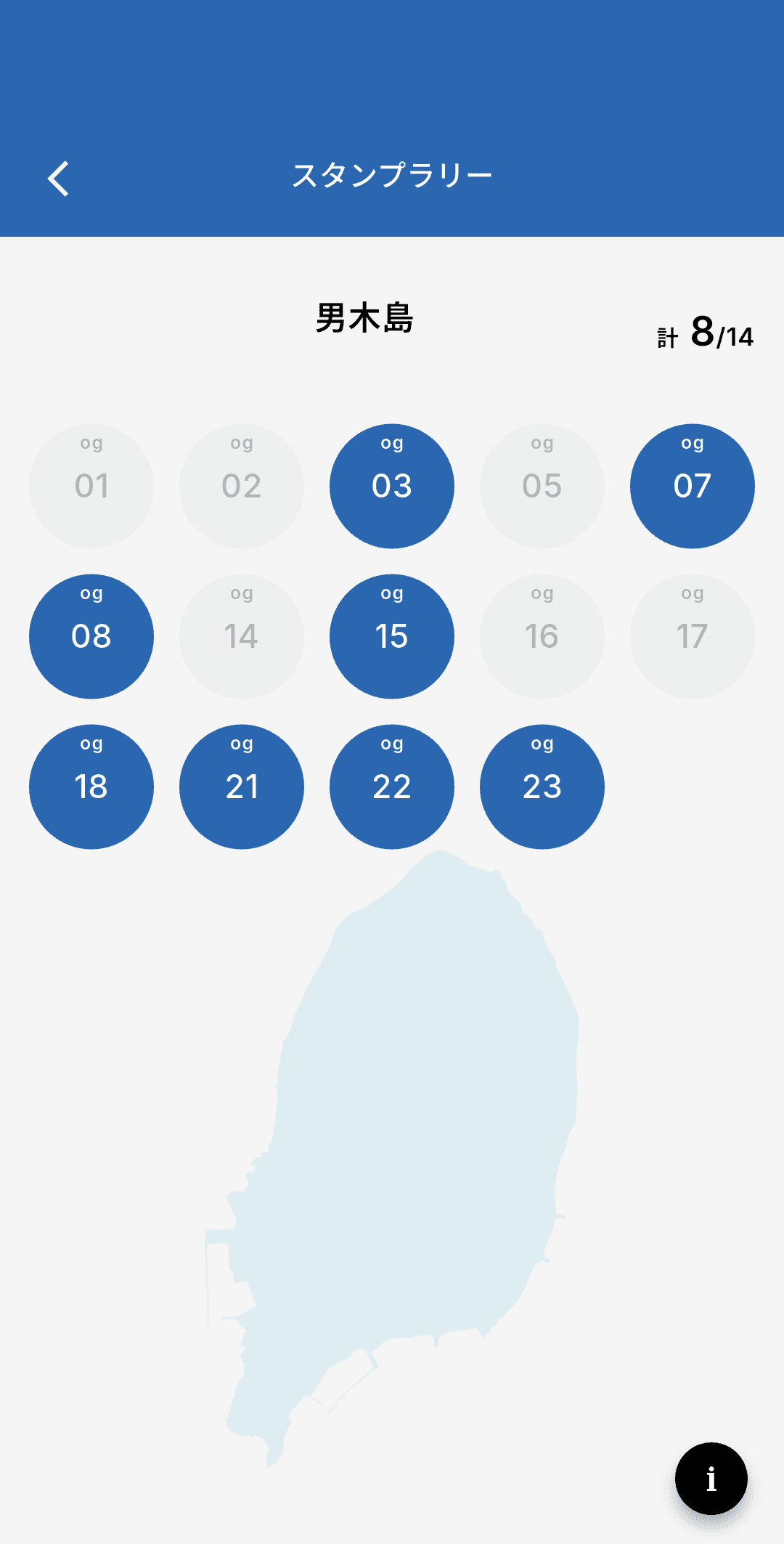Screen dimensions: 784x1544
Task: Open collected stamp og 08
Action: point(91,636)
